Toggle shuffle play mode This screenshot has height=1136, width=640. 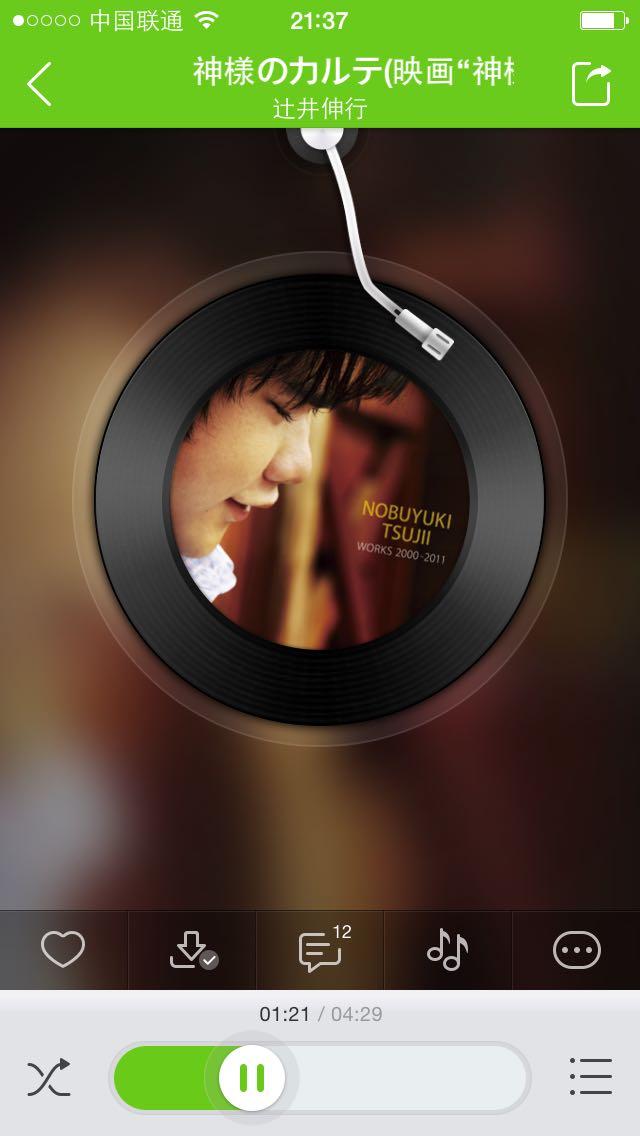[x=49, y=1077]
